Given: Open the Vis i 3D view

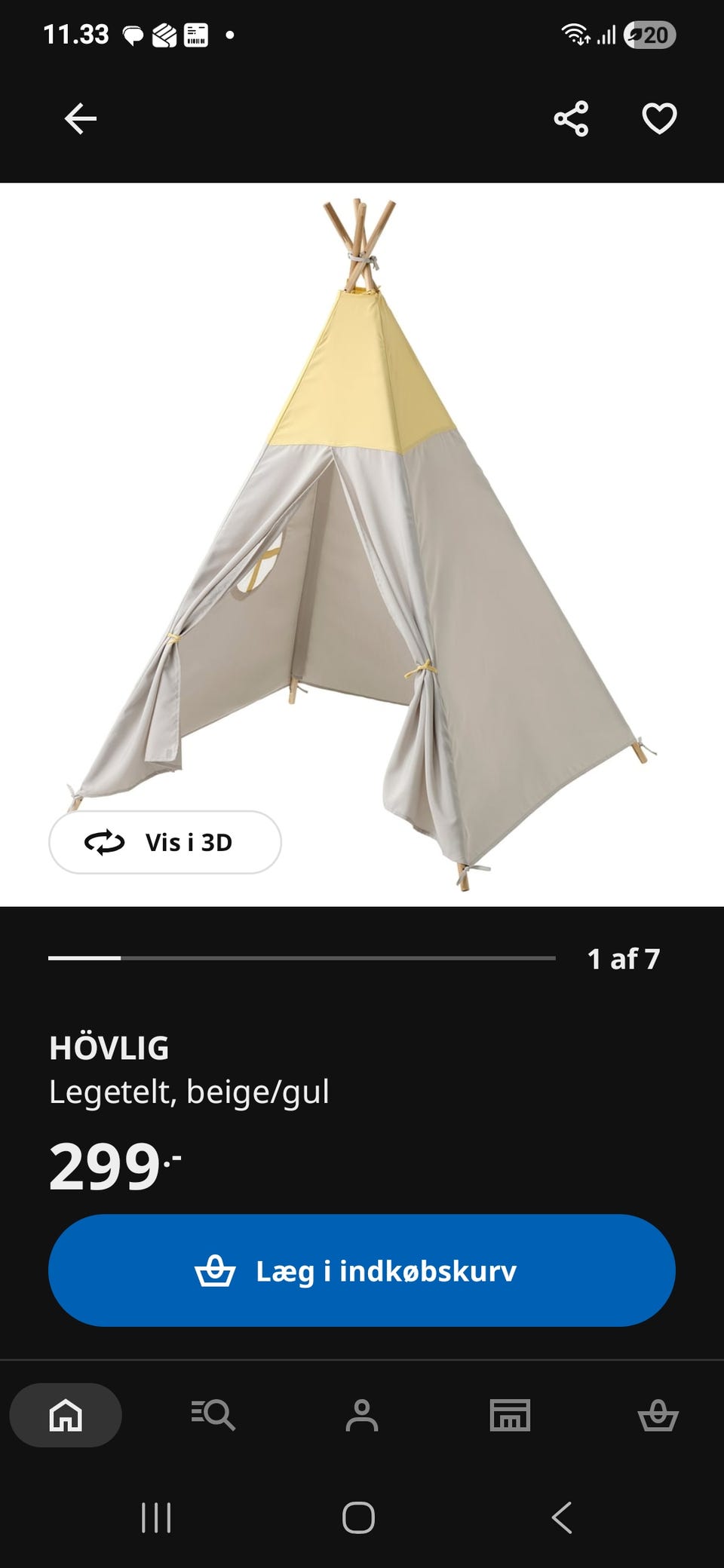Looking at the screenshot, I should (x=165, y=842).
